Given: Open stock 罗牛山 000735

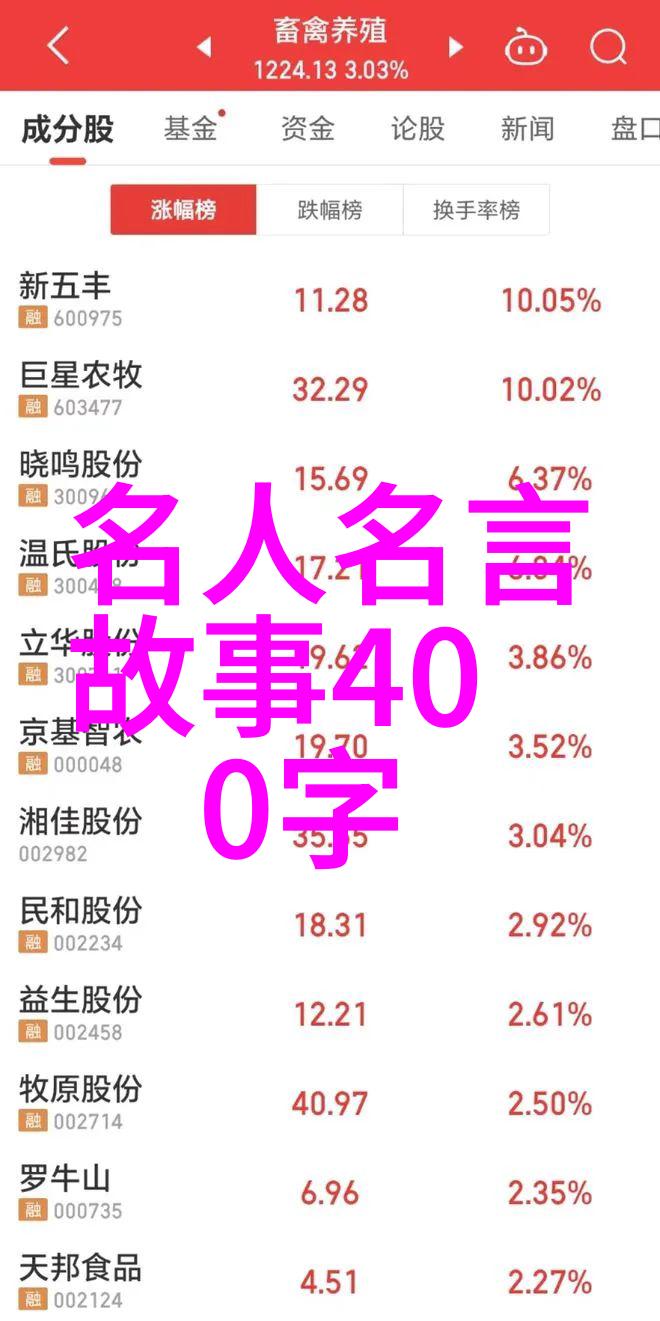Looking at the screenshot, I should tap(330, 1192).
